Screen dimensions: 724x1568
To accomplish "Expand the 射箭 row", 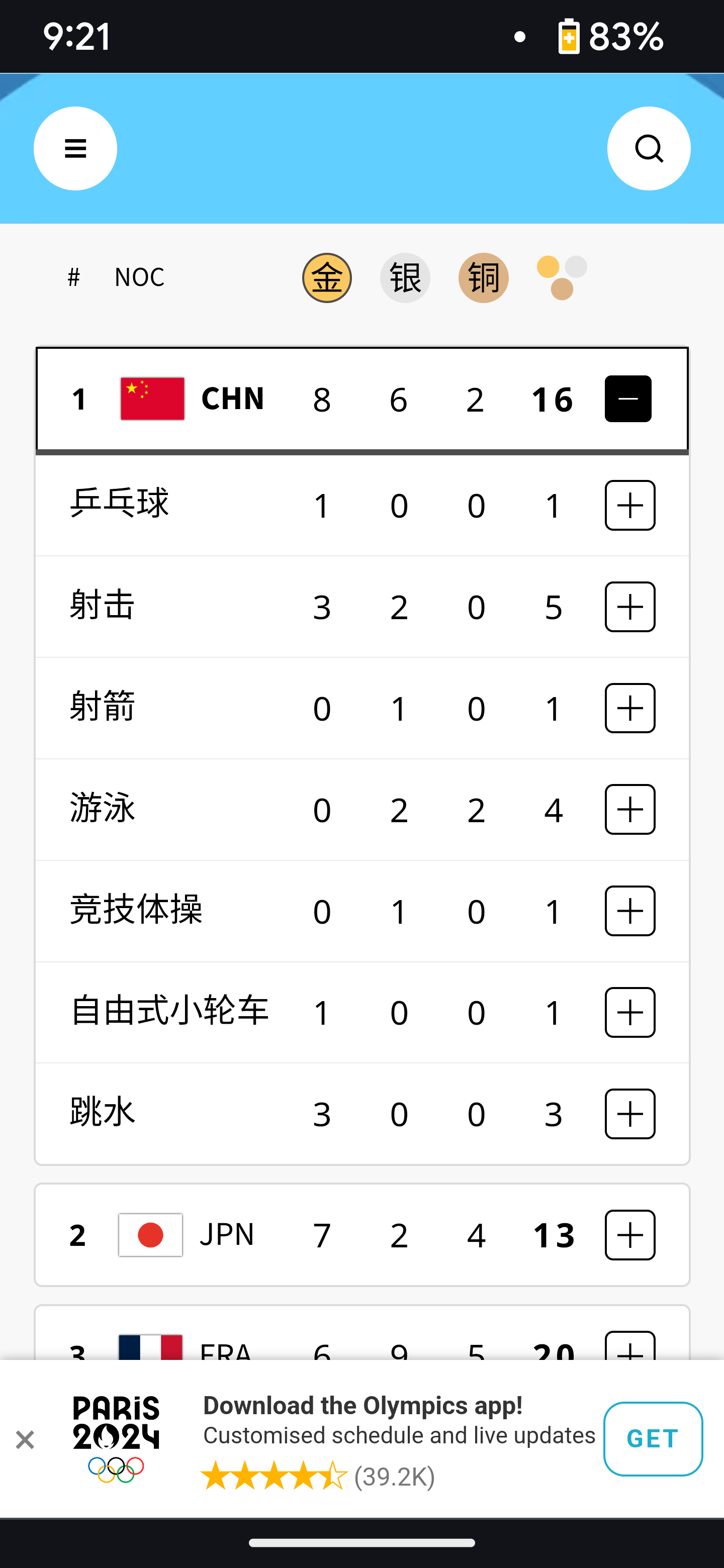I will tap(629, 709).
